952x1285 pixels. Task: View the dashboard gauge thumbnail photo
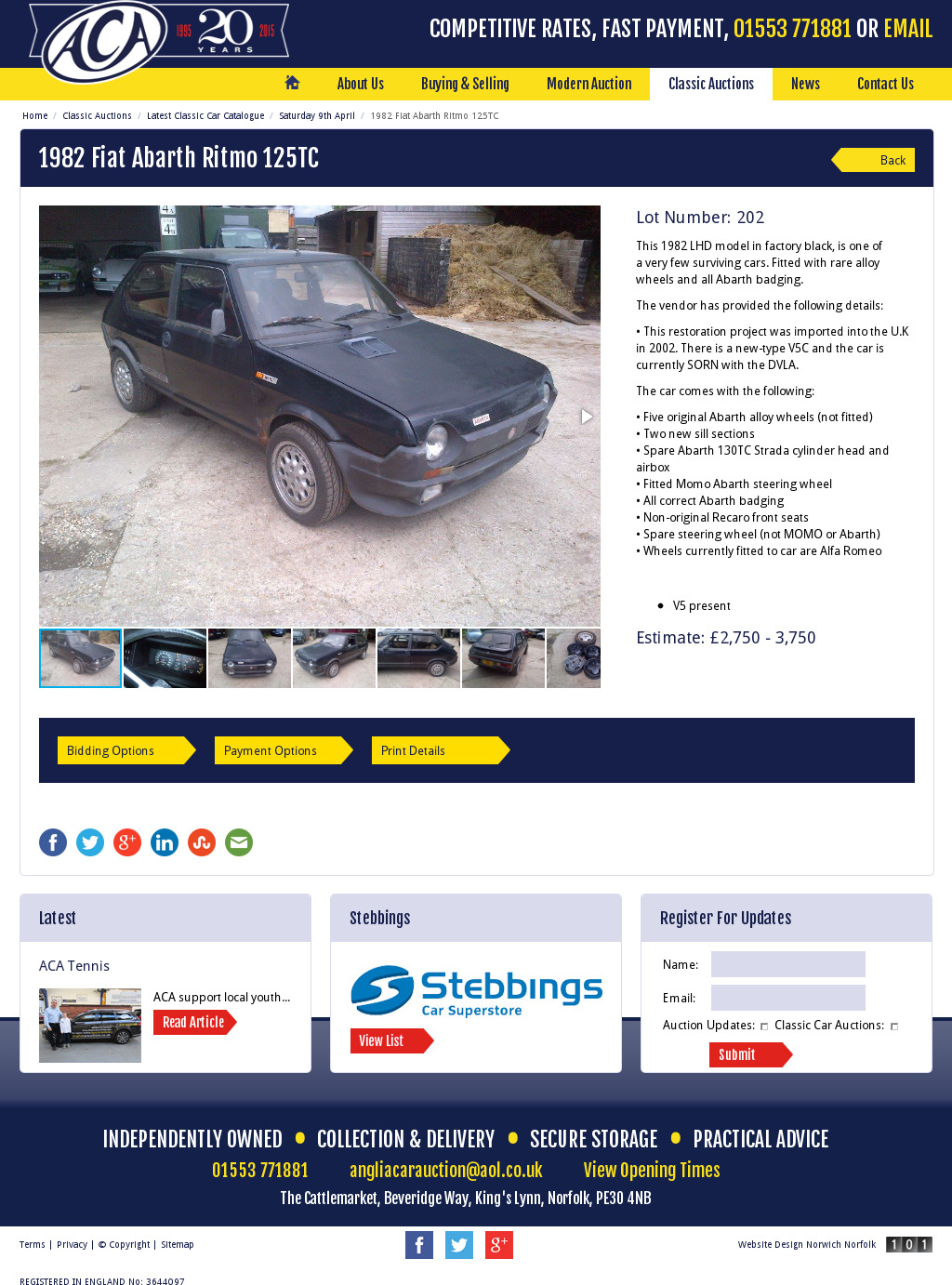[x=165, y=658]
